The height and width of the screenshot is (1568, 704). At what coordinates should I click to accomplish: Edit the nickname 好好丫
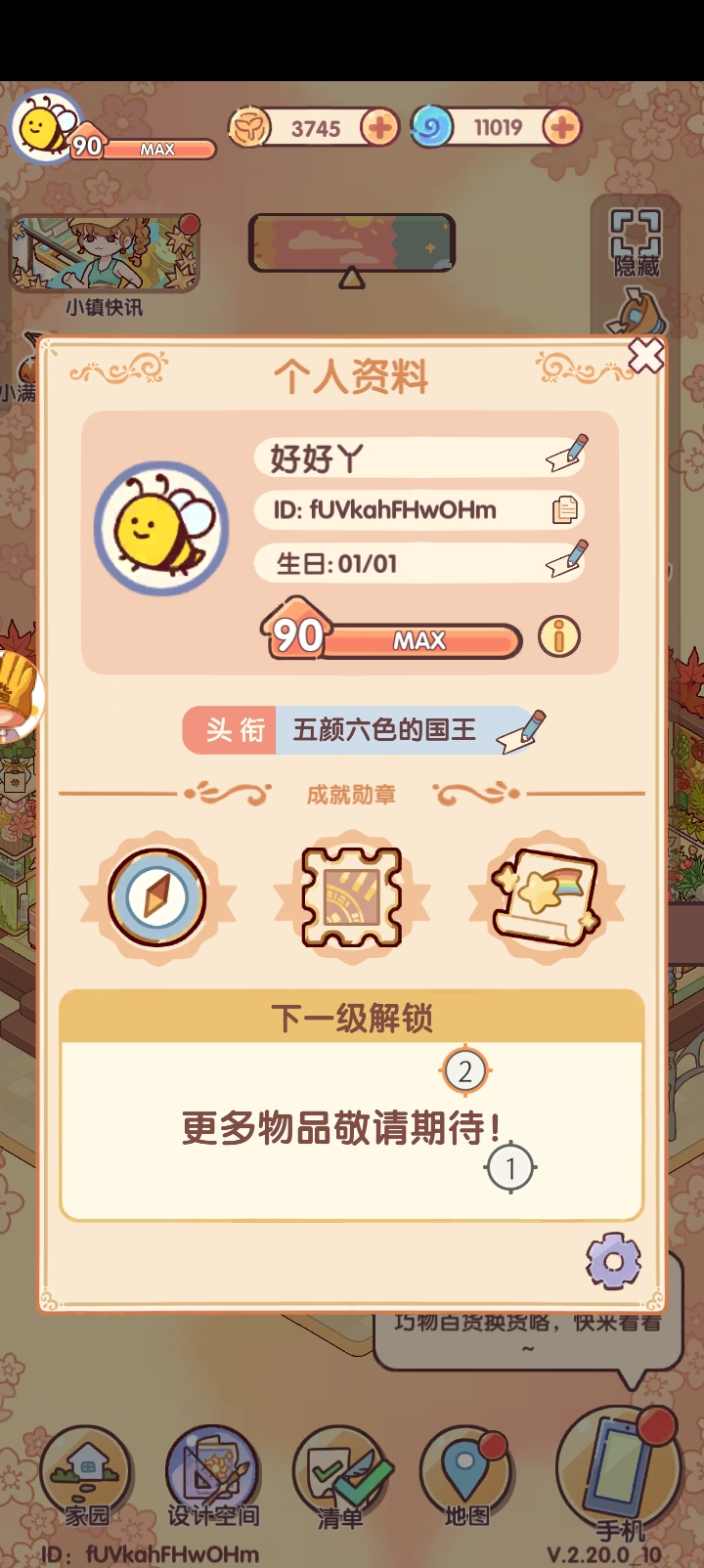point(567,454)
